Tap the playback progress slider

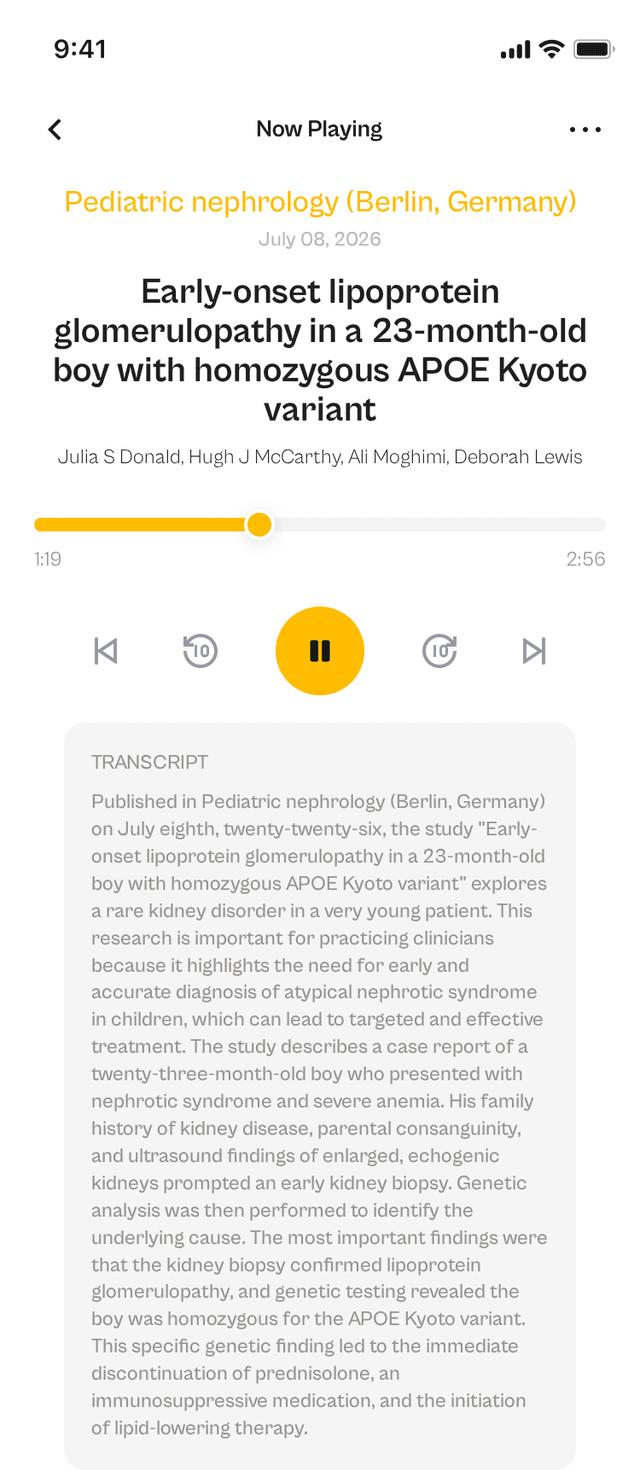(x=320, y=525)
